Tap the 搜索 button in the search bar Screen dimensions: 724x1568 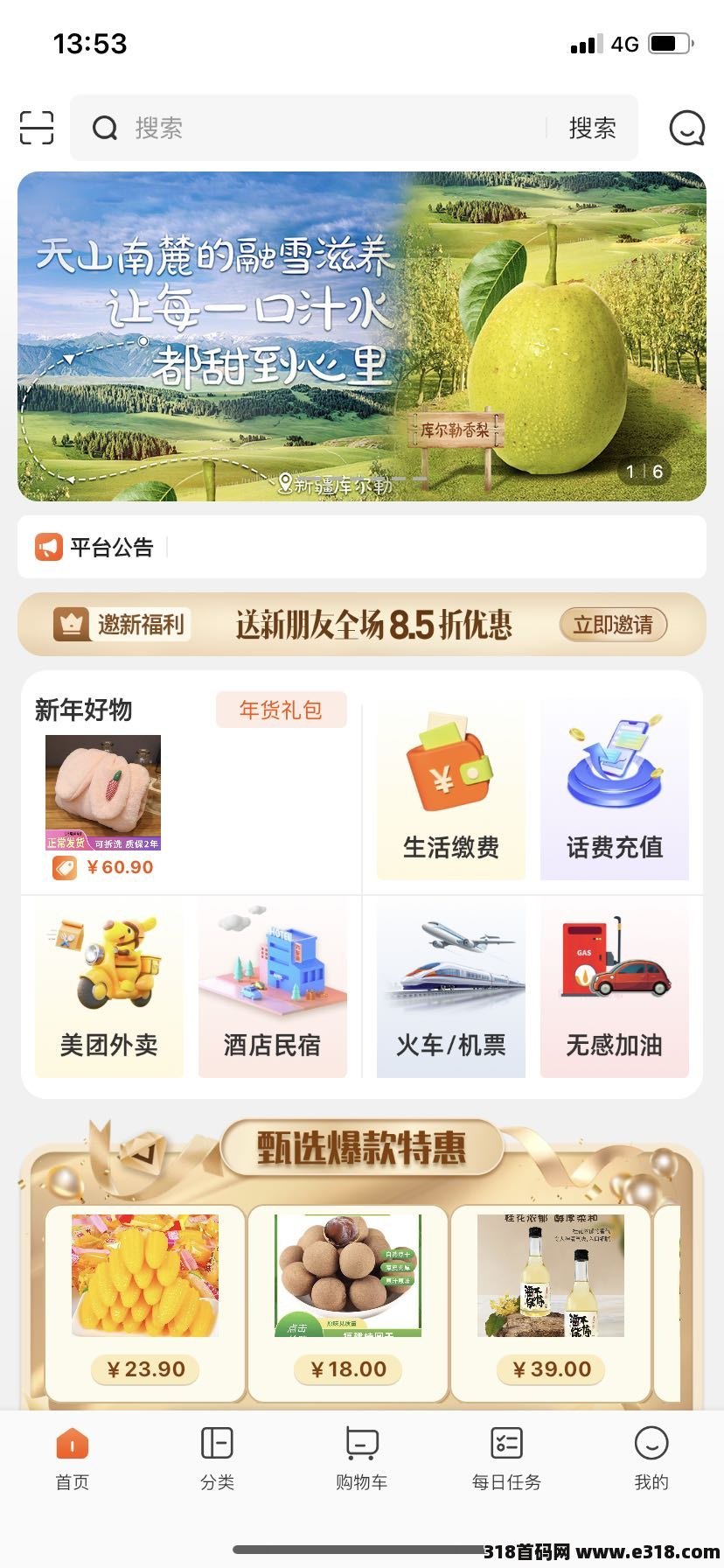tap(592, 128)
